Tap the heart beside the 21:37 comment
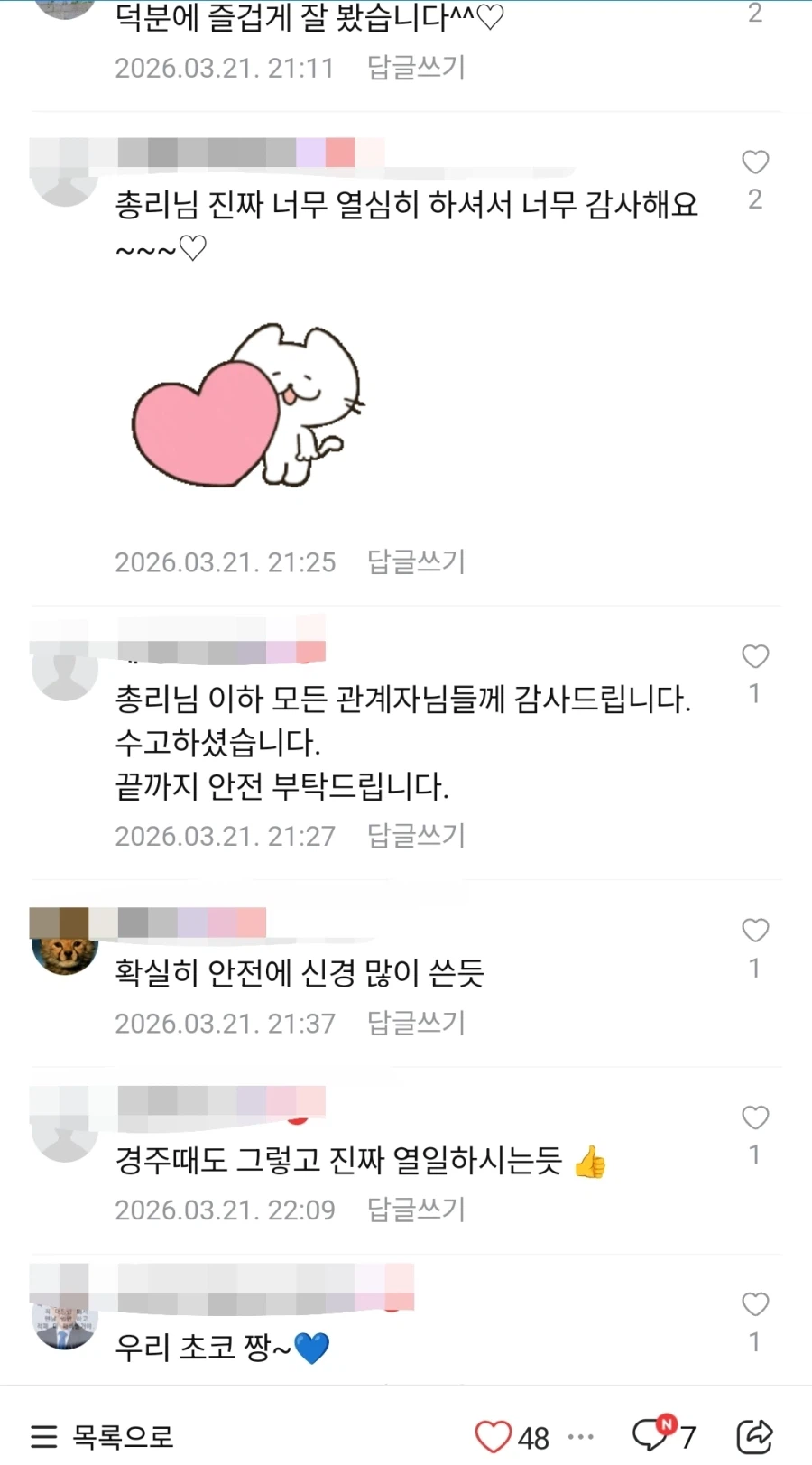The image size is (812, 1465). [x=754, y=930]
